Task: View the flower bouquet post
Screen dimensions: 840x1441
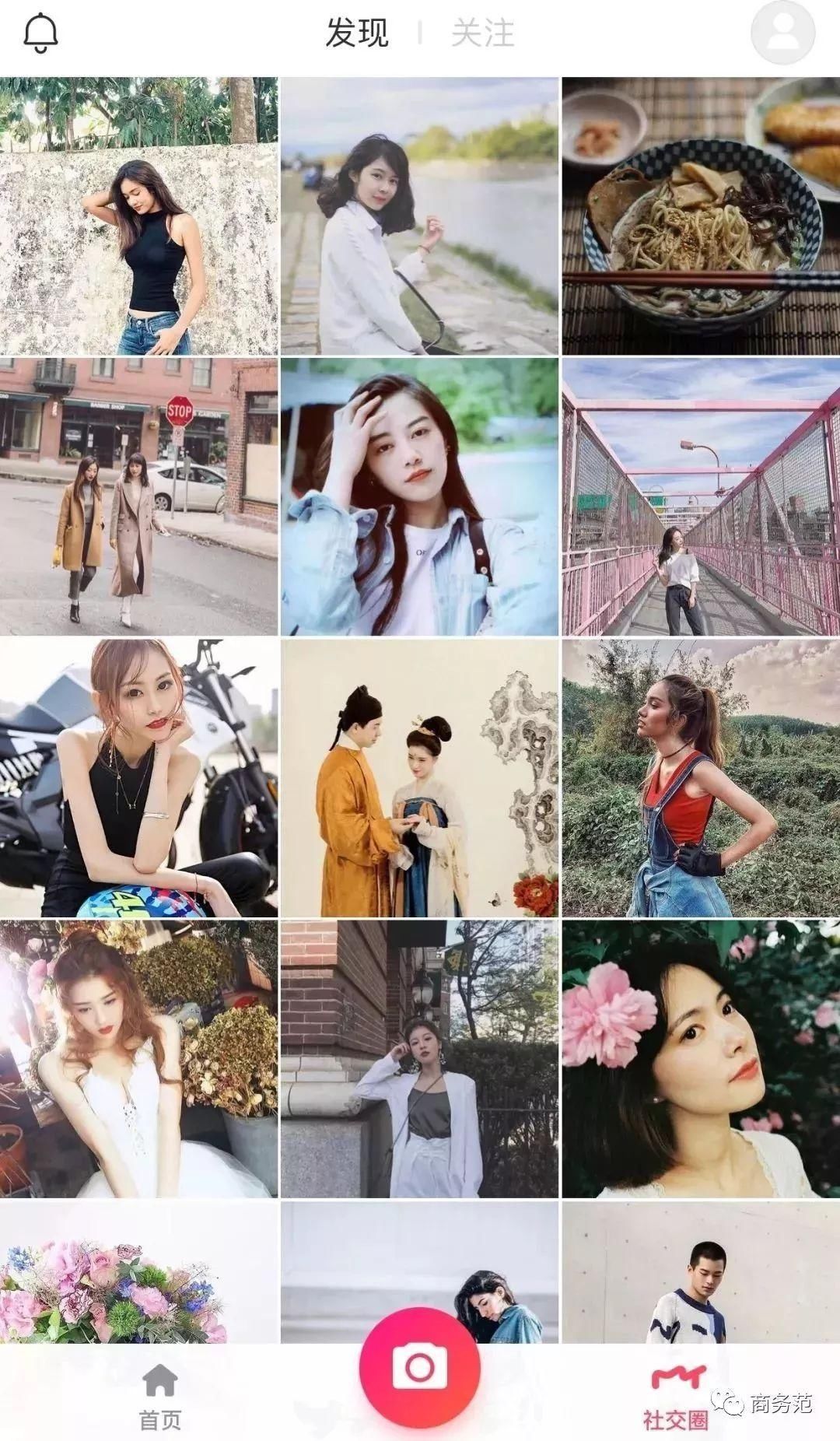Action: point(138,1272)
